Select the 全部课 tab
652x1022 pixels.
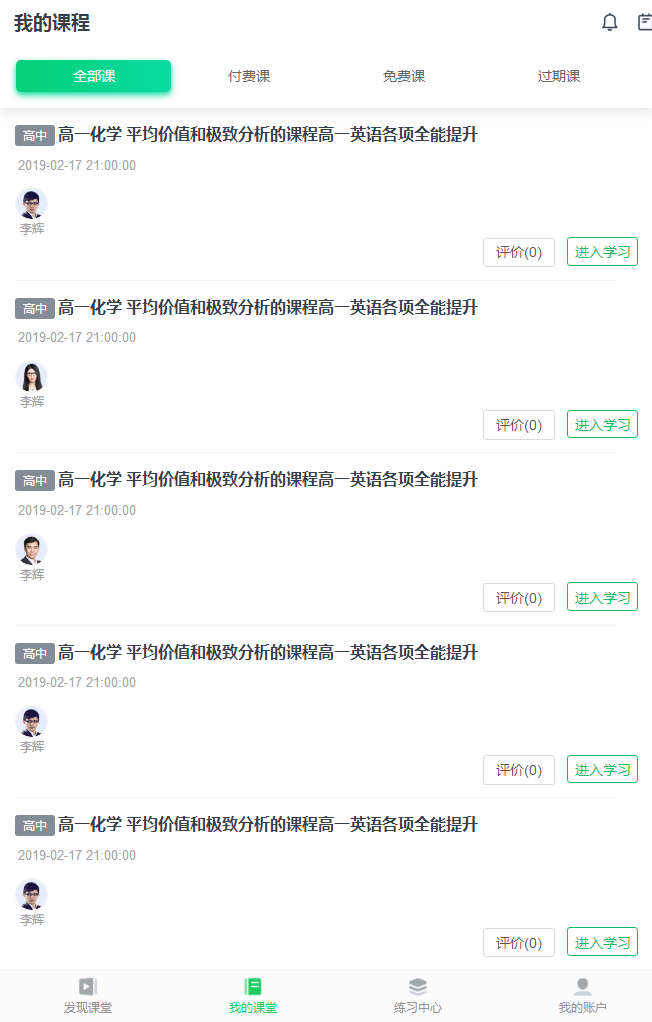(93, 76)
